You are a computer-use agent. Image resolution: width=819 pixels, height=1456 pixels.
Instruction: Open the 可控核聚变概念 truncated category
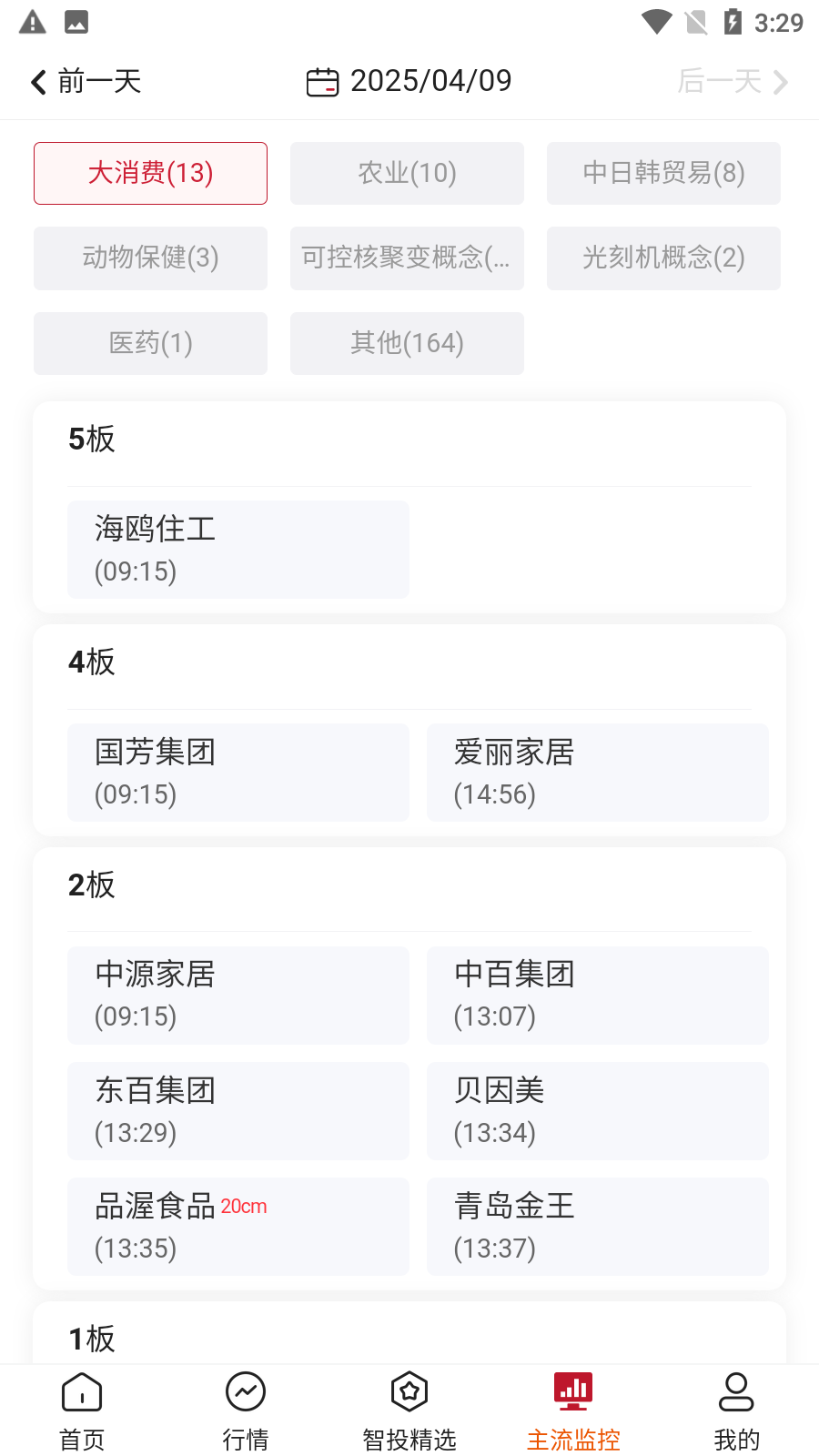pos(407,258)
